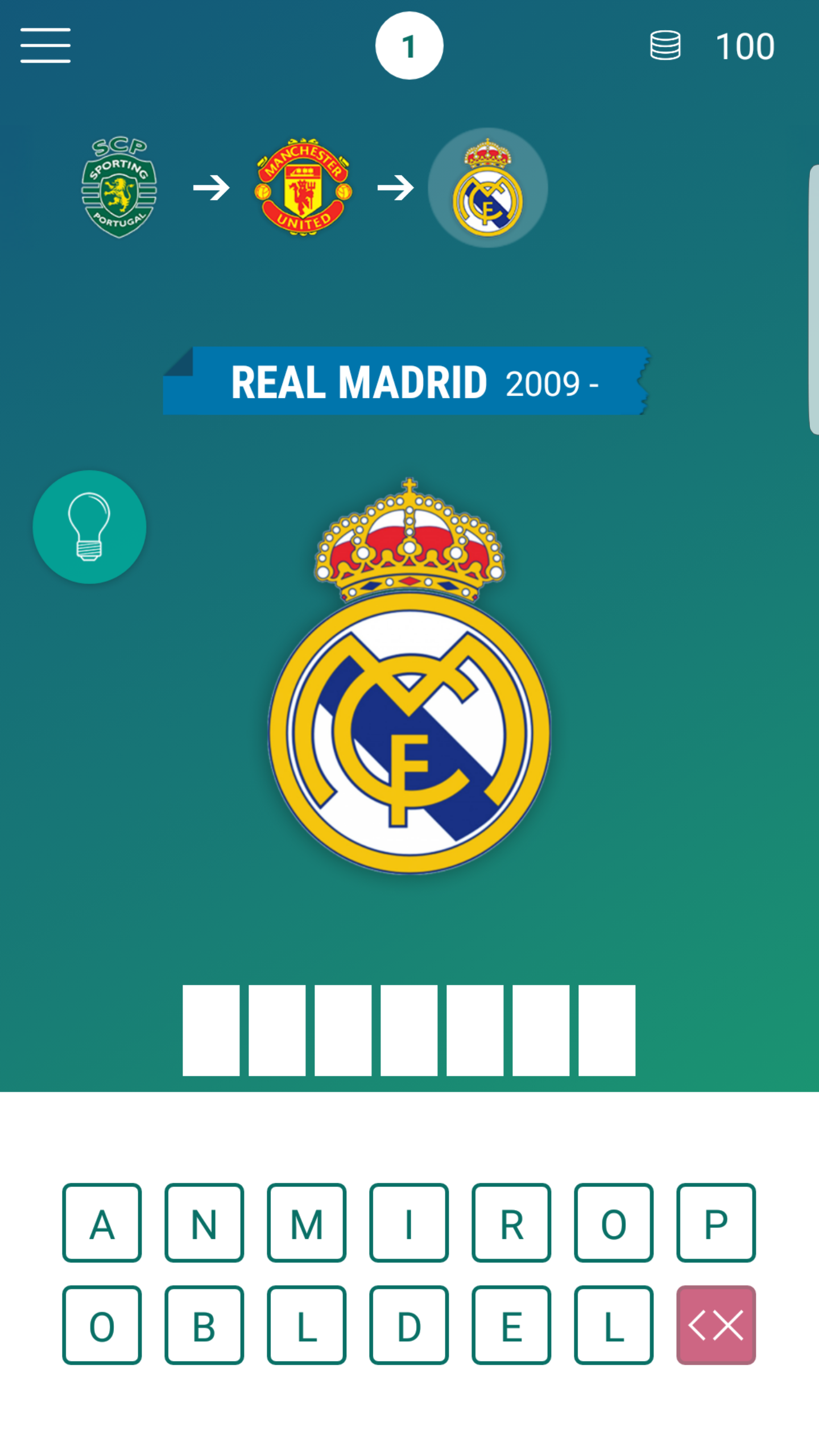The width and height of the screenshot is (819, 1456).
Task: Tap the letter A tile
Action: pyautogui.click(x=102, y=1223)
